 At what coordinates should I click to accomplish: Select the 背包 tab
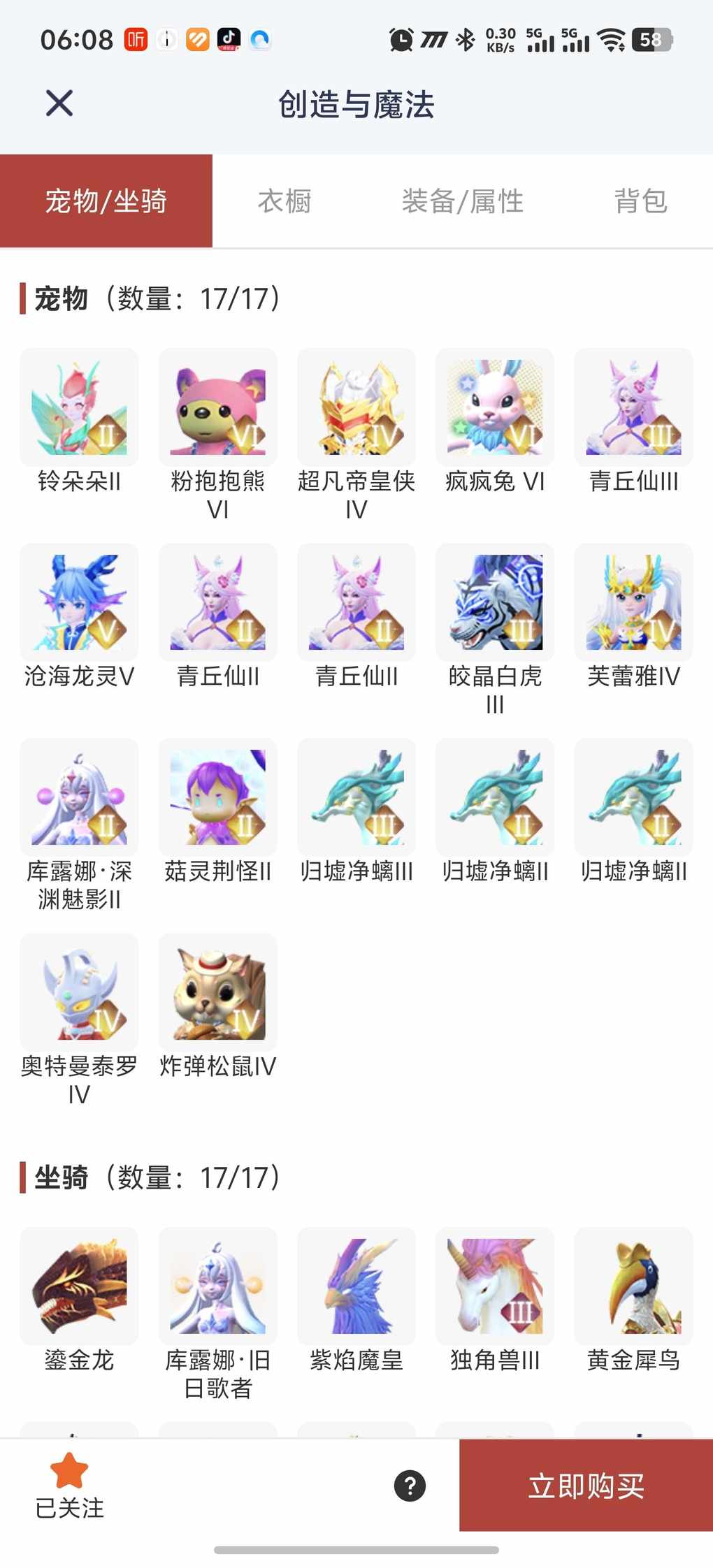tap(640, 201)
